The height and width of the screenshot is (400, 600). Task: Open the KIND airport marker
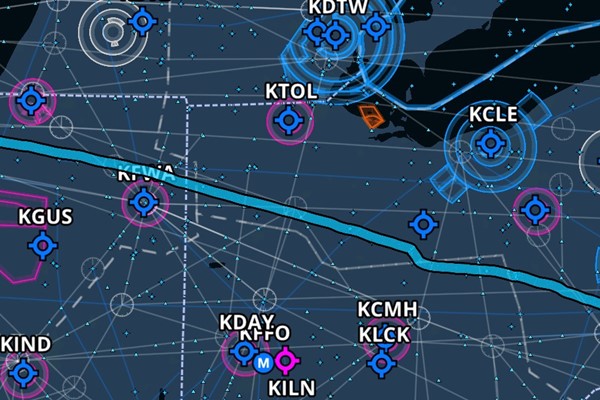[25, 373]
